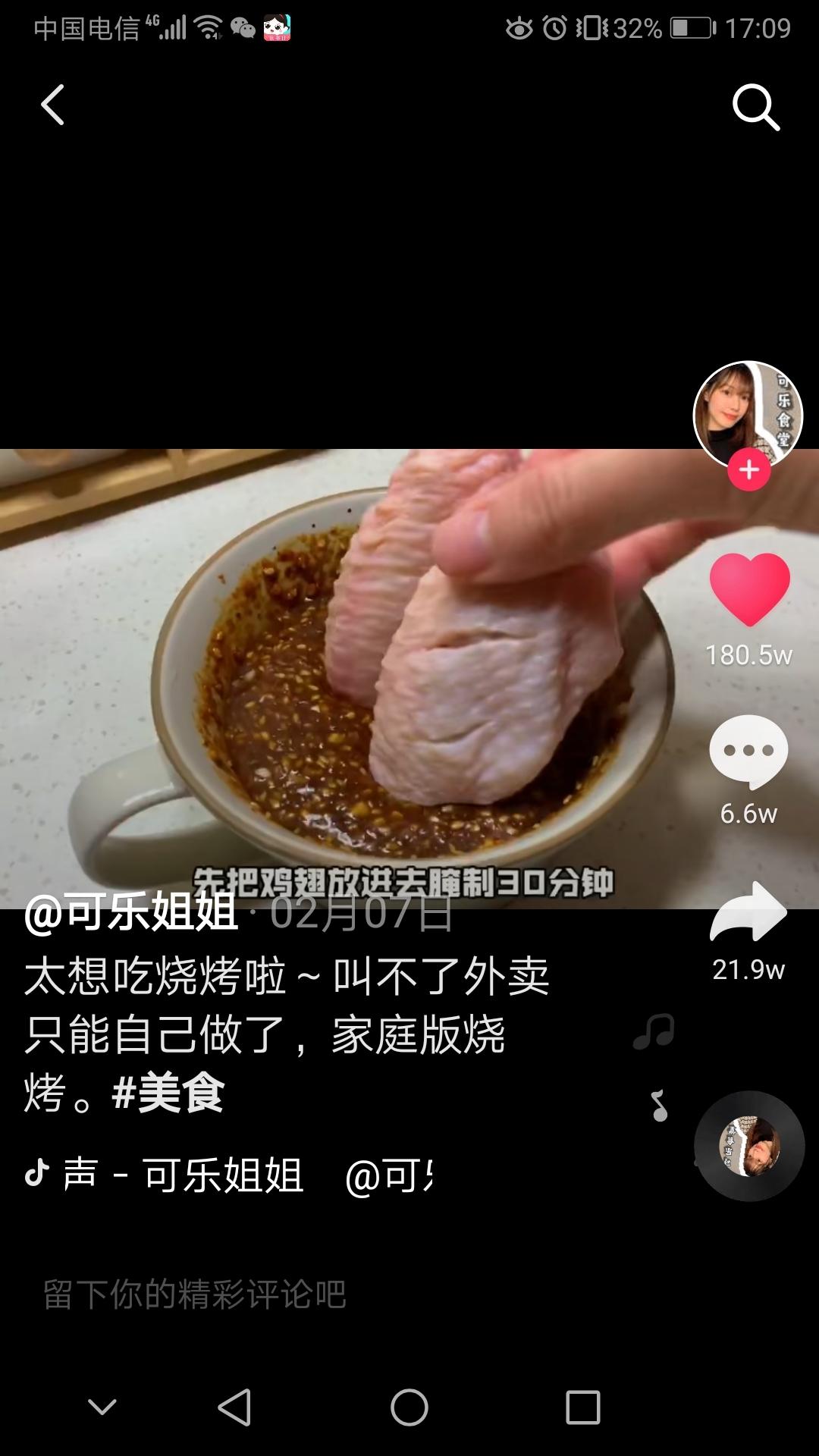This screenshot has width=819, height=1456.
Task: Open 可乐姐姐's profile avatar
Action: pos(747,413)
